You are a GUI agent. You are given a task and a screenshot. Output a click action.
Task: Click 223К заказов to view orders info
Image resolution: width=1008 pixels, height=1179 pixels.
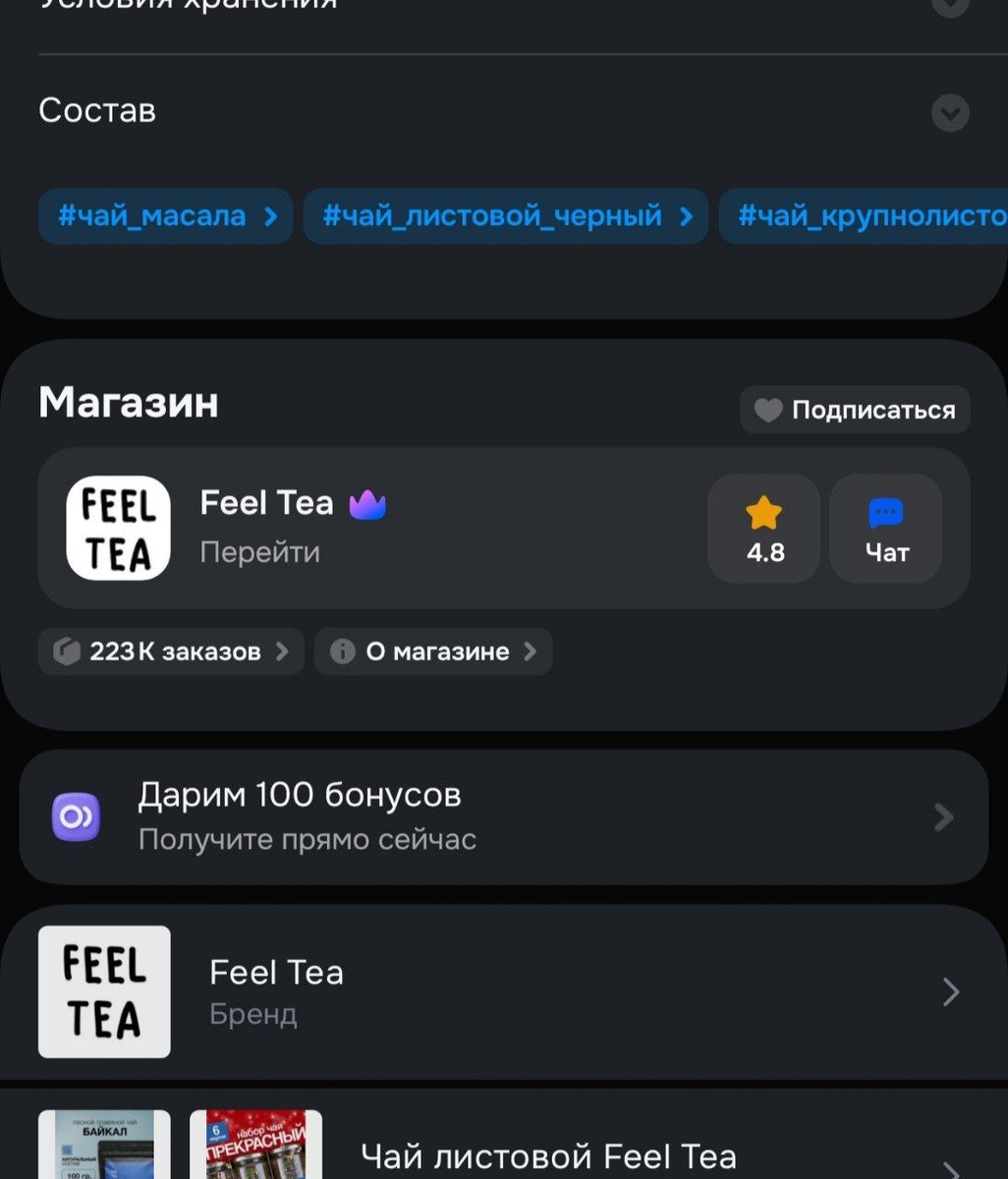click(x=170, y=650)
